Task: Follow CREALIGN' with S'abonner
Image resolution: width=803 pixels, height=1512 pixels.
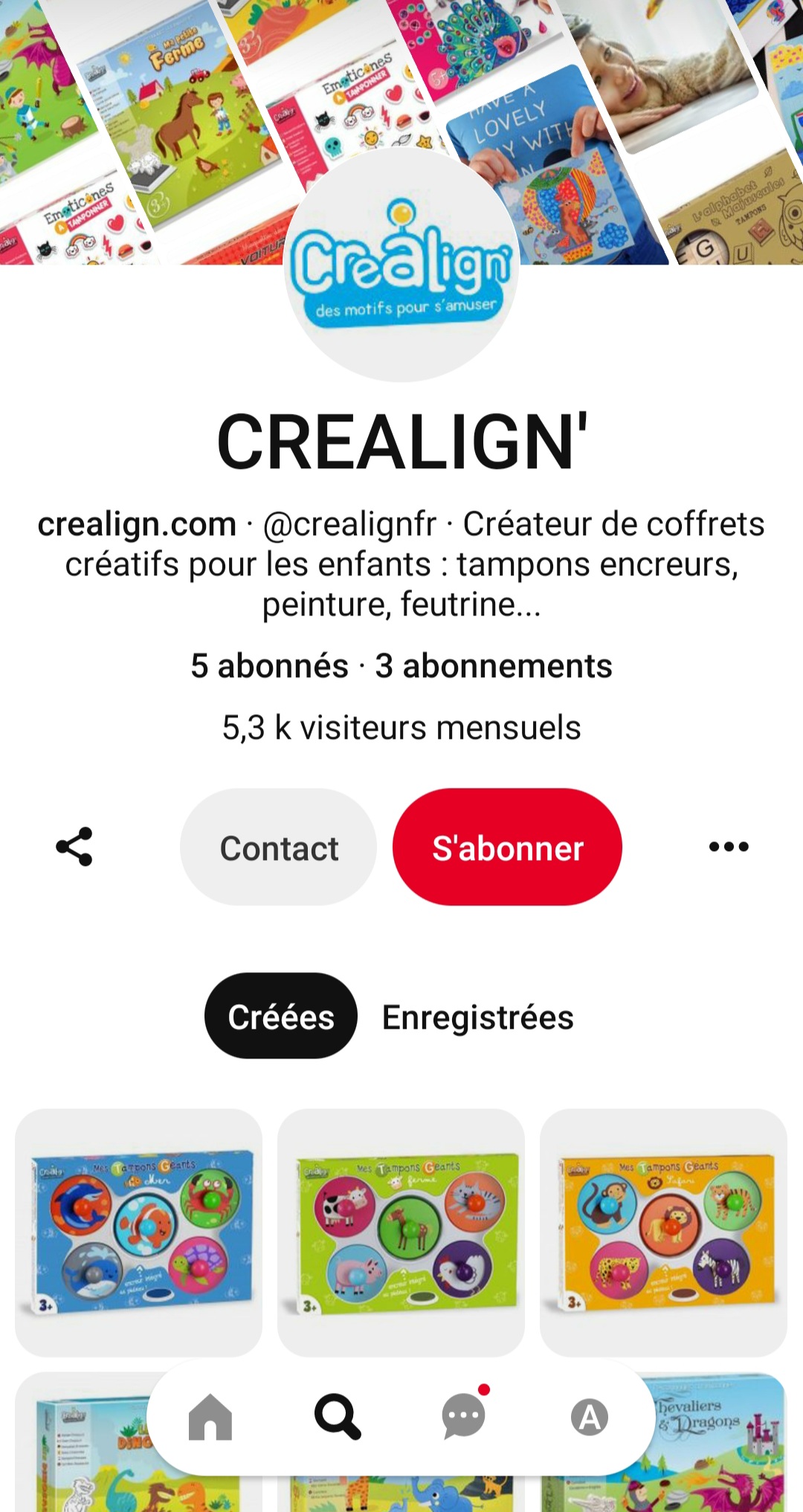Action: point(507,847)
